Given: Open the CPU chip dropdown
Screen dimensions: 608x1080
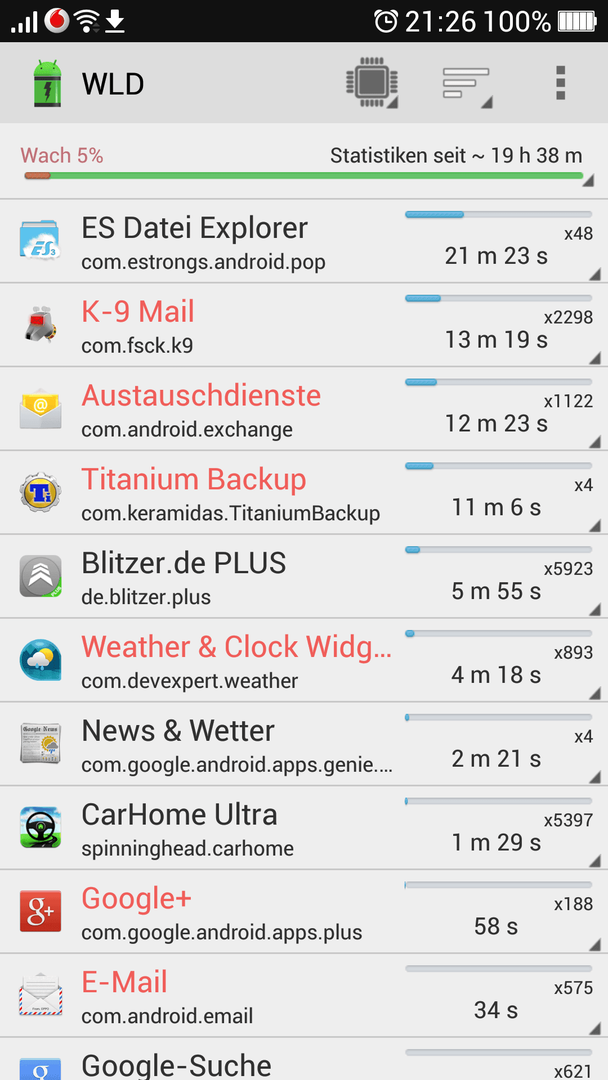Looking at the screenshot, I should pyautogui.click(x=372, y=83).
